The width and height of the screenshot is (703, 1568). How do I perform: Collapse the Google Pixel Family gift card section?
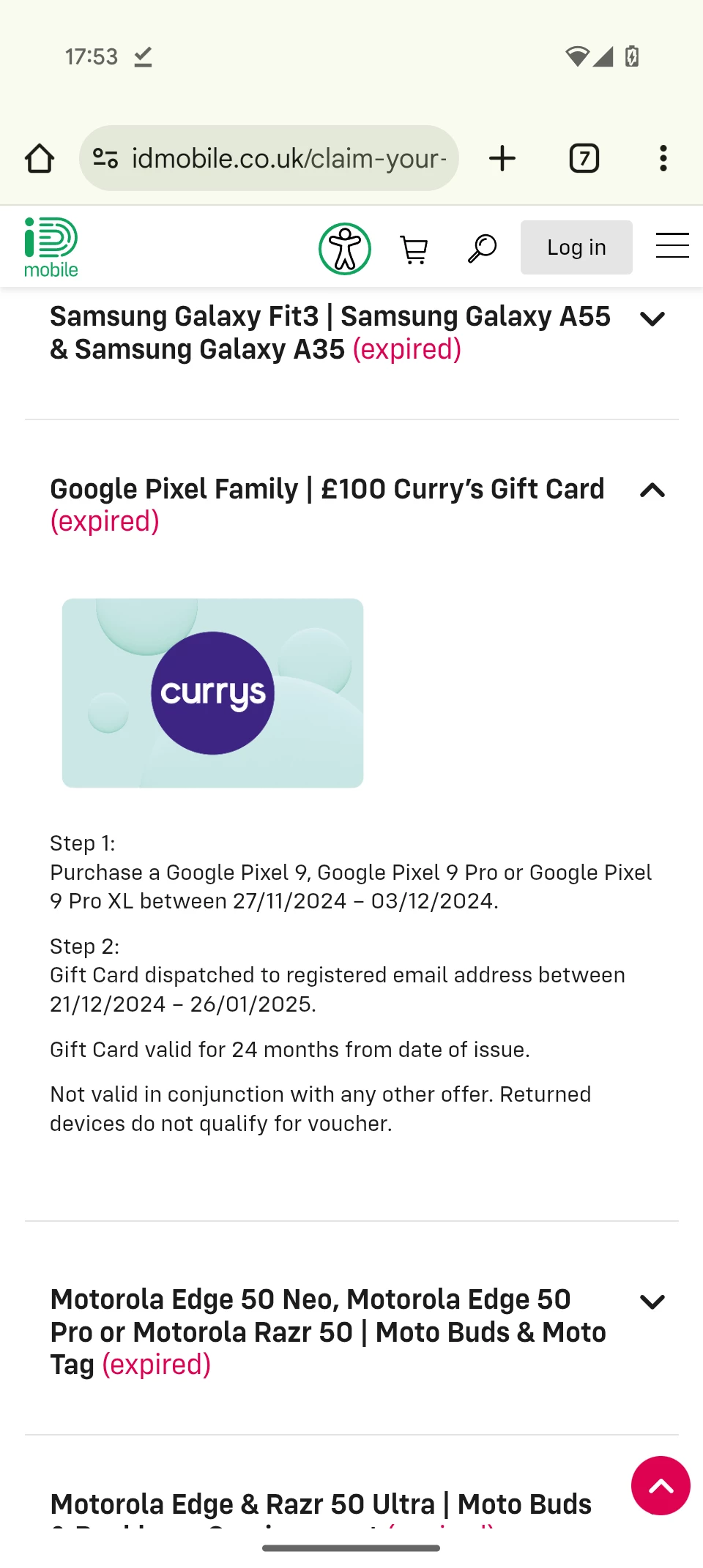click(x=651, y=490)
